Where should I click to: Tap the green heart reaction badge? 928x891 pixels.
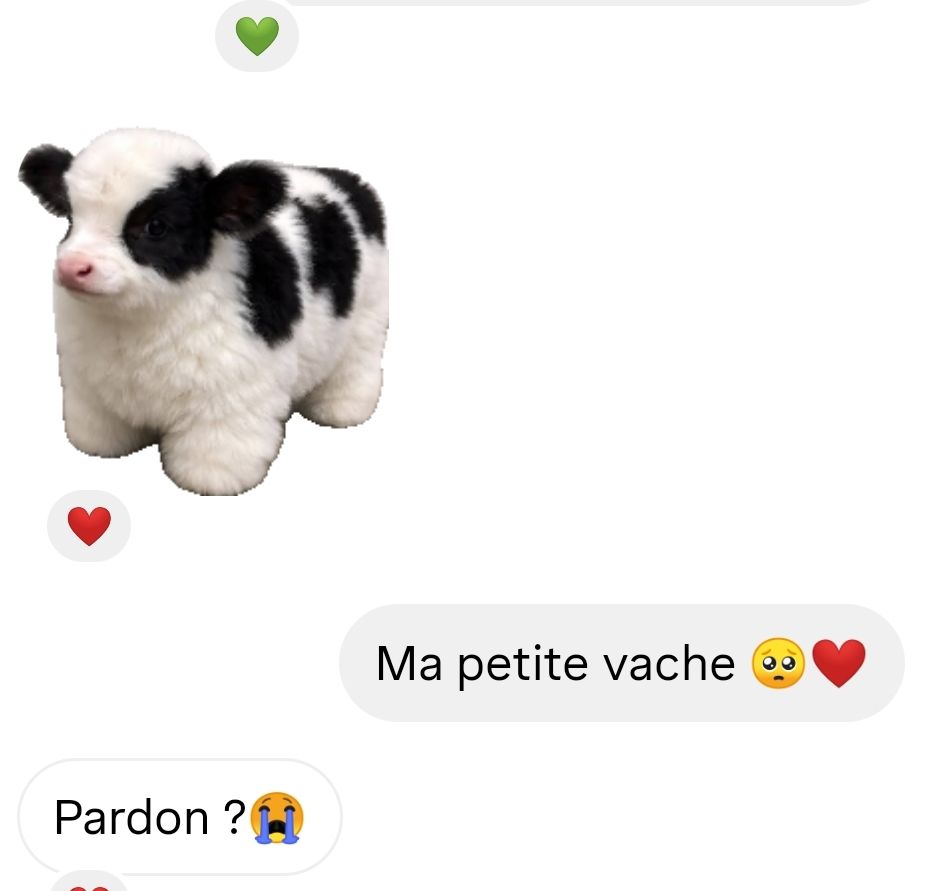[257, 38]
